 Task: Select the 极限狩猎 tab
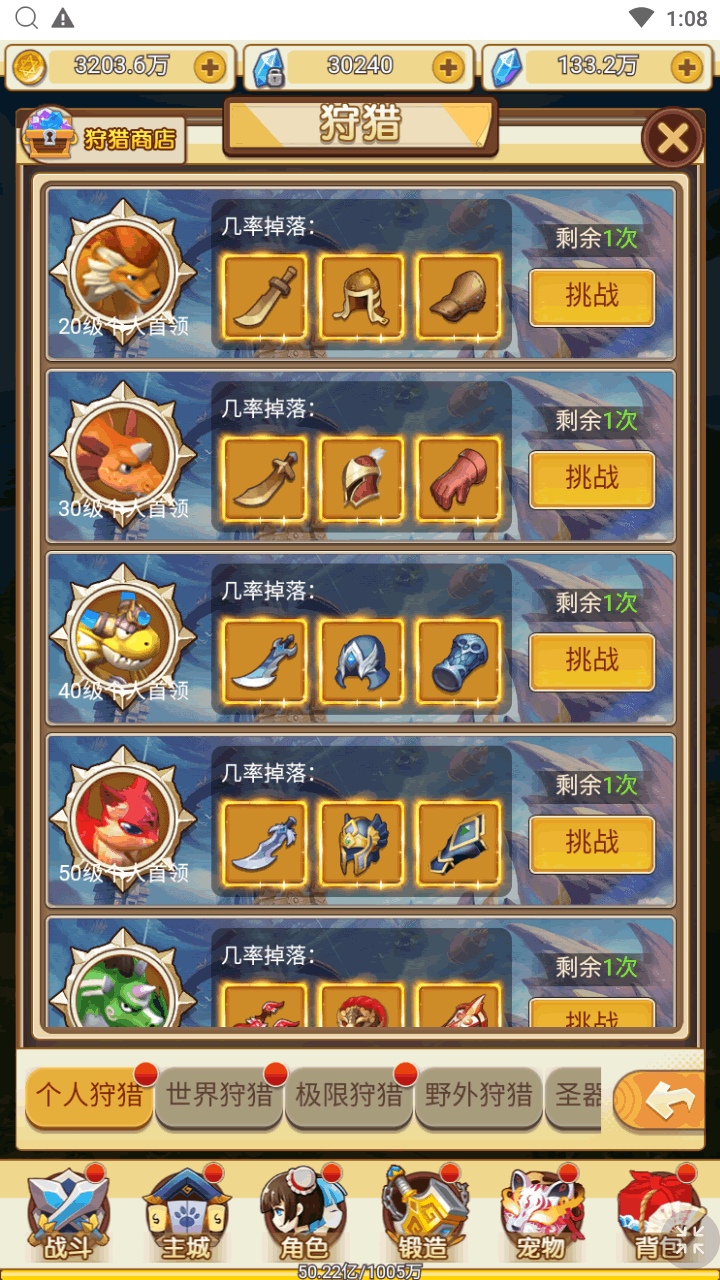click(349, 1095)
